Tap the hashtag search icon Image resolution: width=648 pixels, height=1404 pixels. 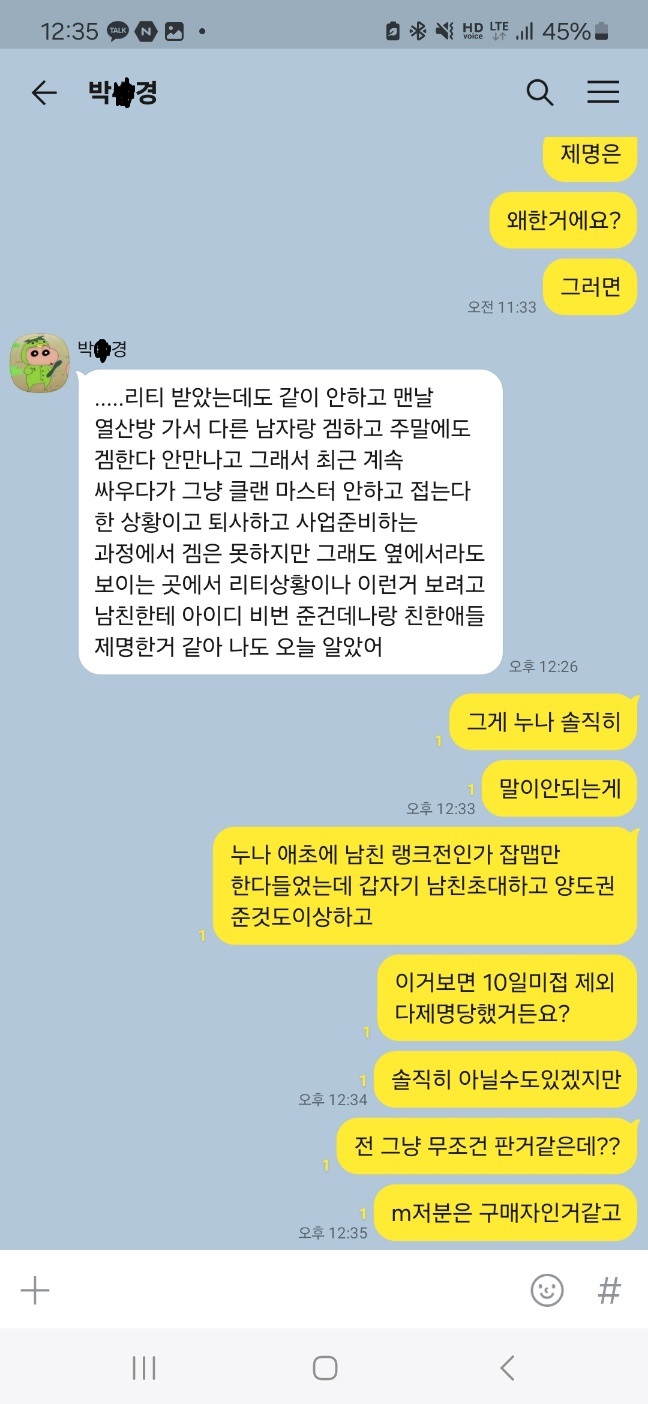click(x=609, y=1290)
